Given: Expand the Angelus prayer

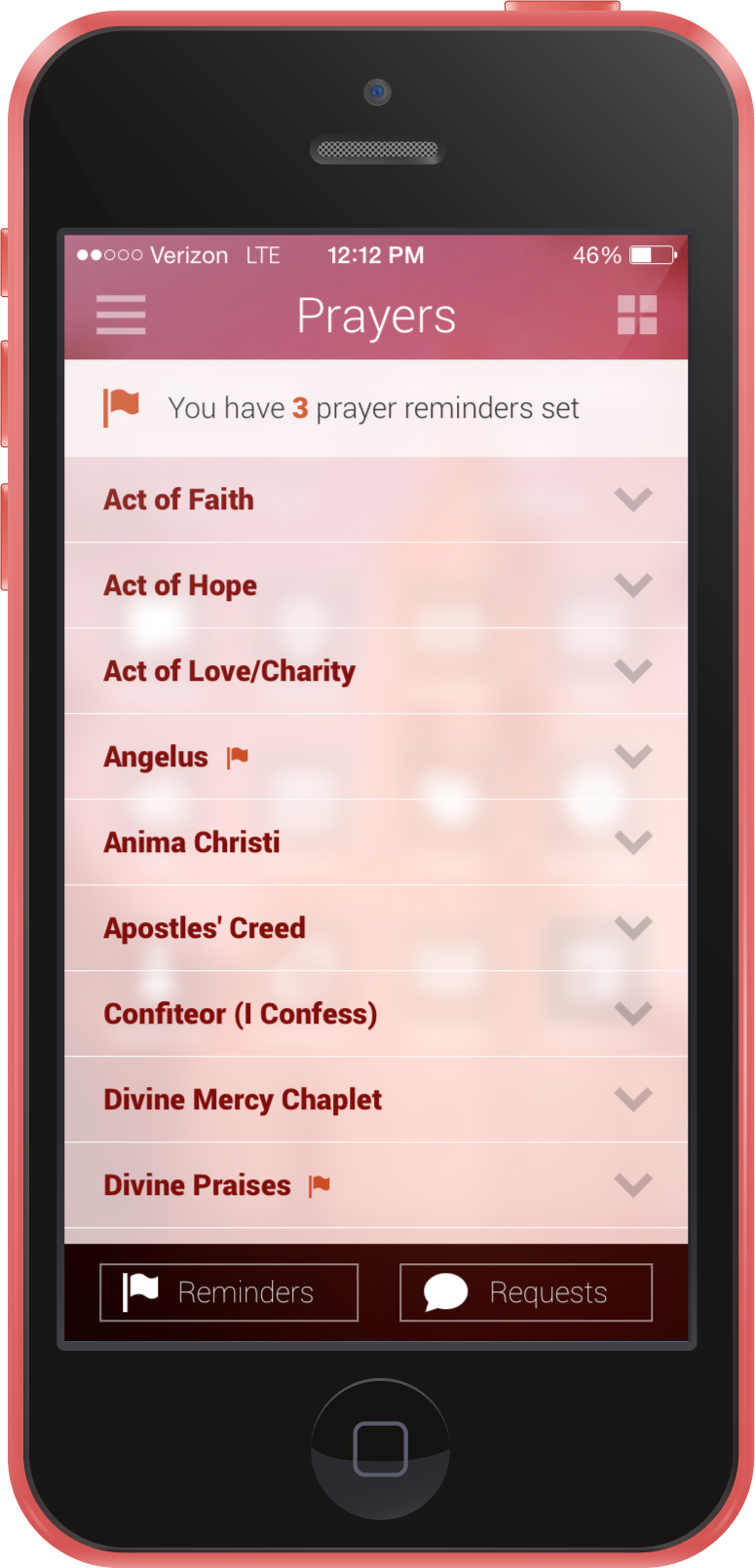Looking at the screenshot, I should [x=632, y=757].
